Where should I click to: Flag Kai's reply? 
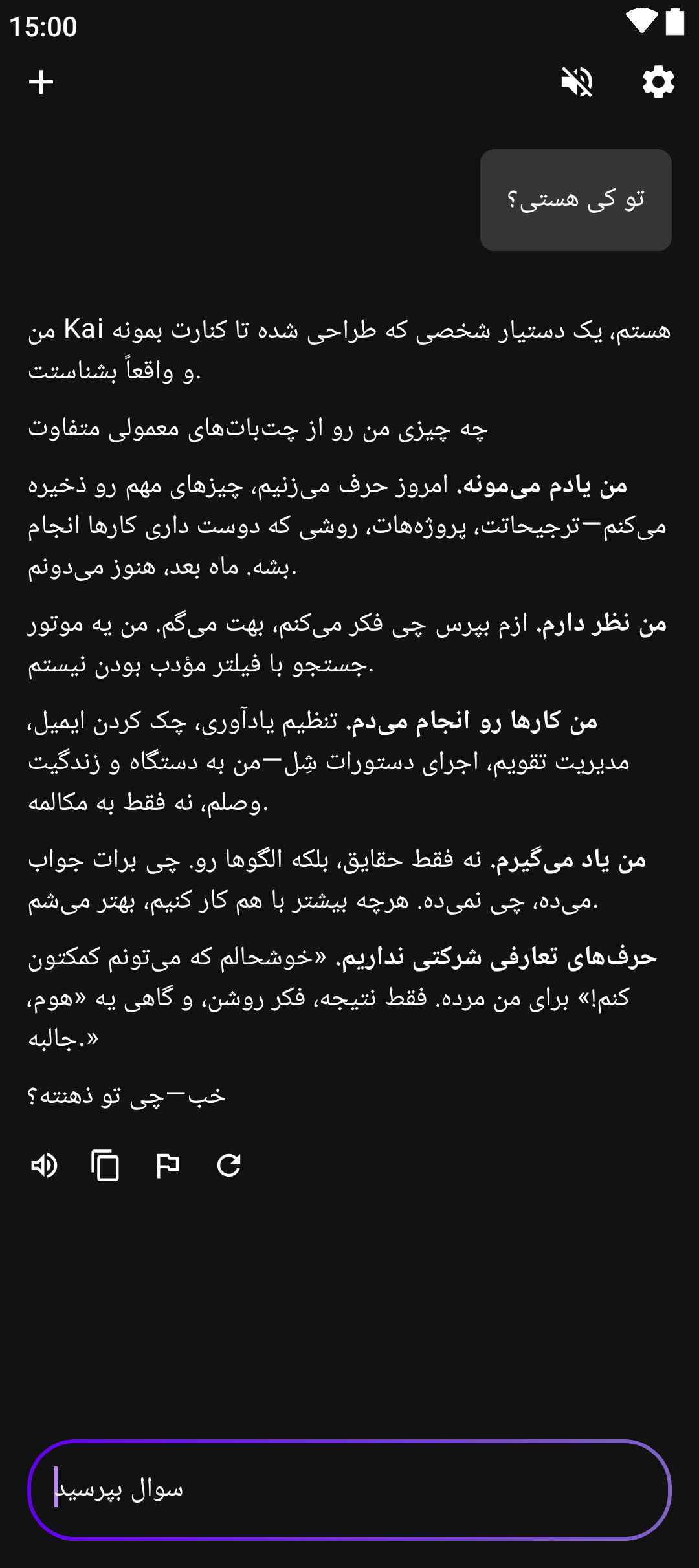click(x=168, y=1166)
